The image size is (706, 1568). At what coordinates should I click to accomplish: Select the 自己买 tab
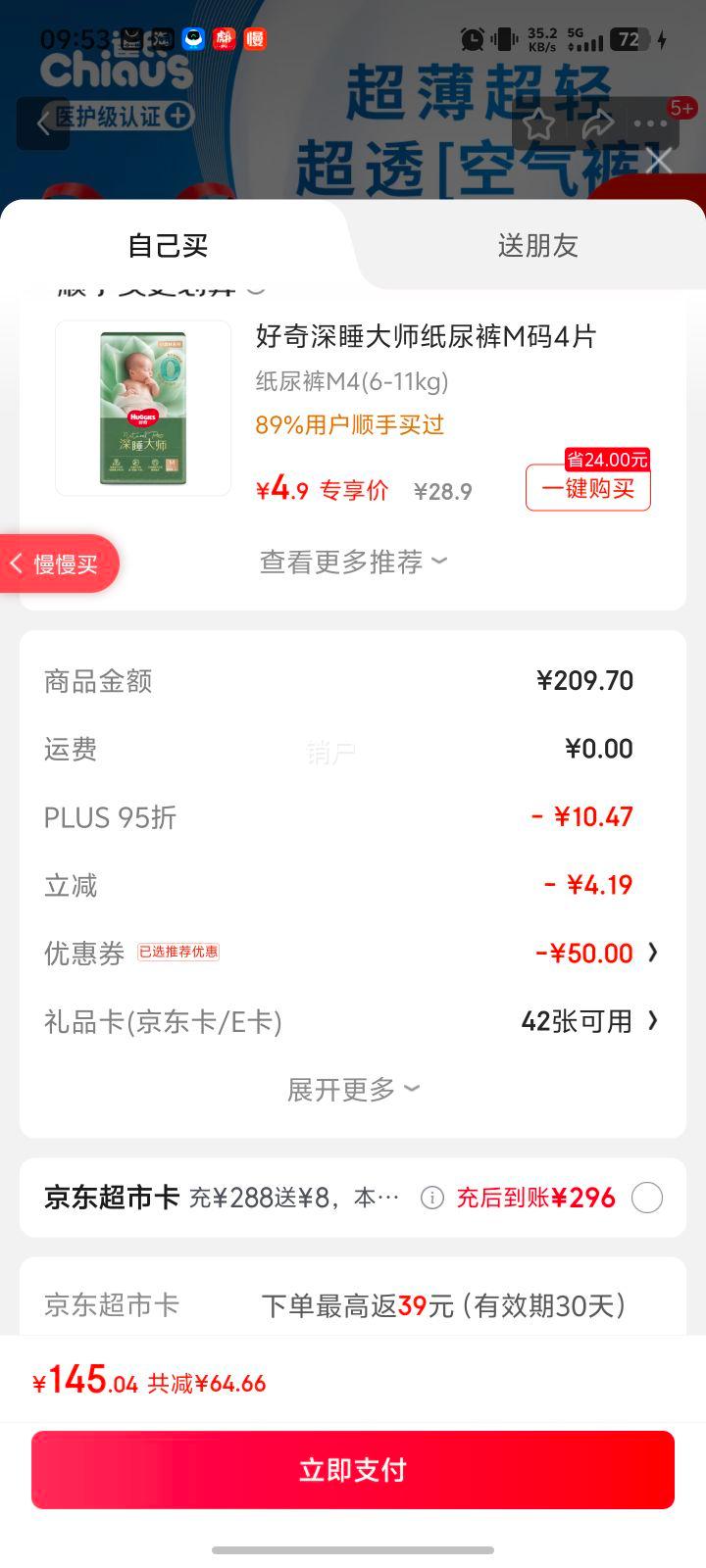coord(168,246)
